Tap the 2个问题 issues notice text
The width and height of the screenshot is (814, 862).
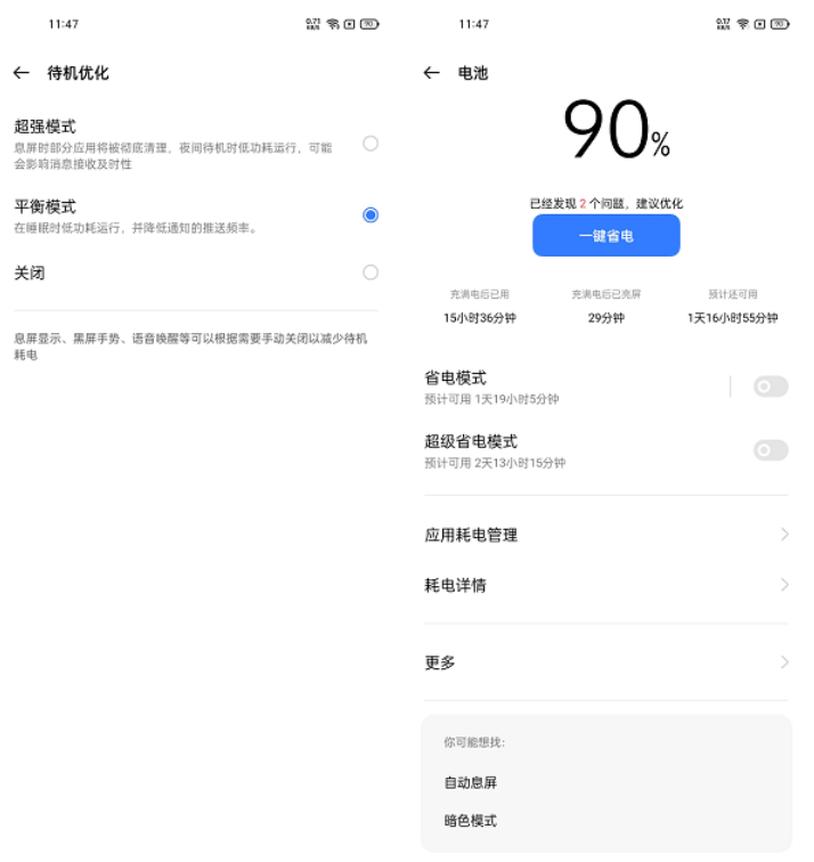click(604, 203)
